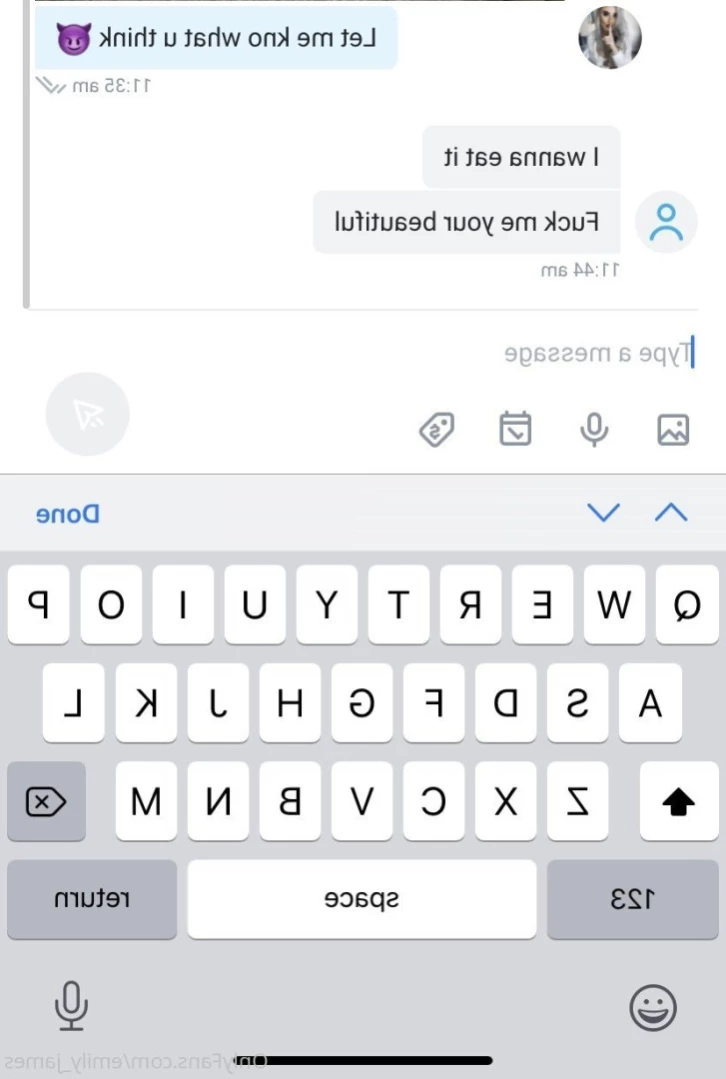Jump to next field with down chevron

(x=603, y=513)
